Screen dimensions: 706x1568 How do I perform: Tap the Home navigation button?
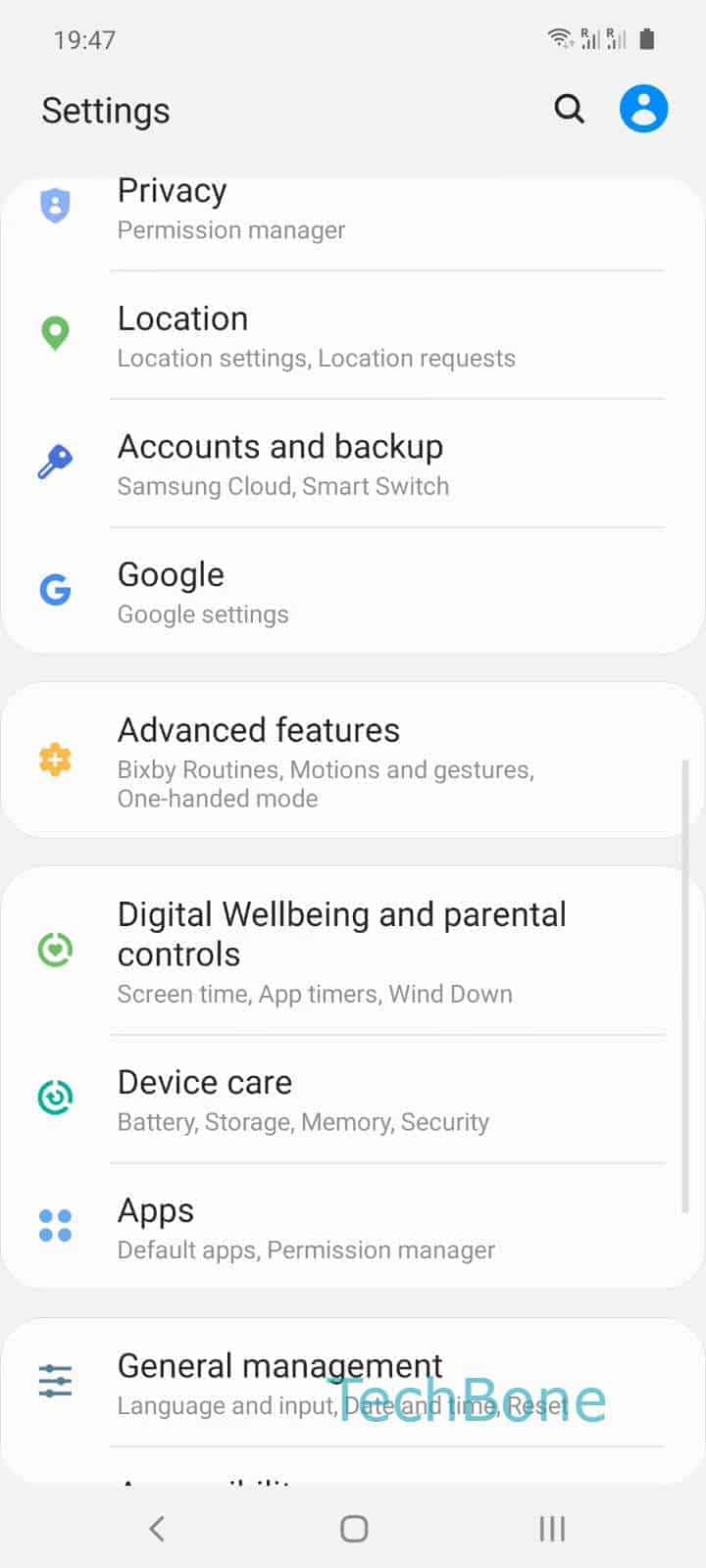[x=353, y=1527]
